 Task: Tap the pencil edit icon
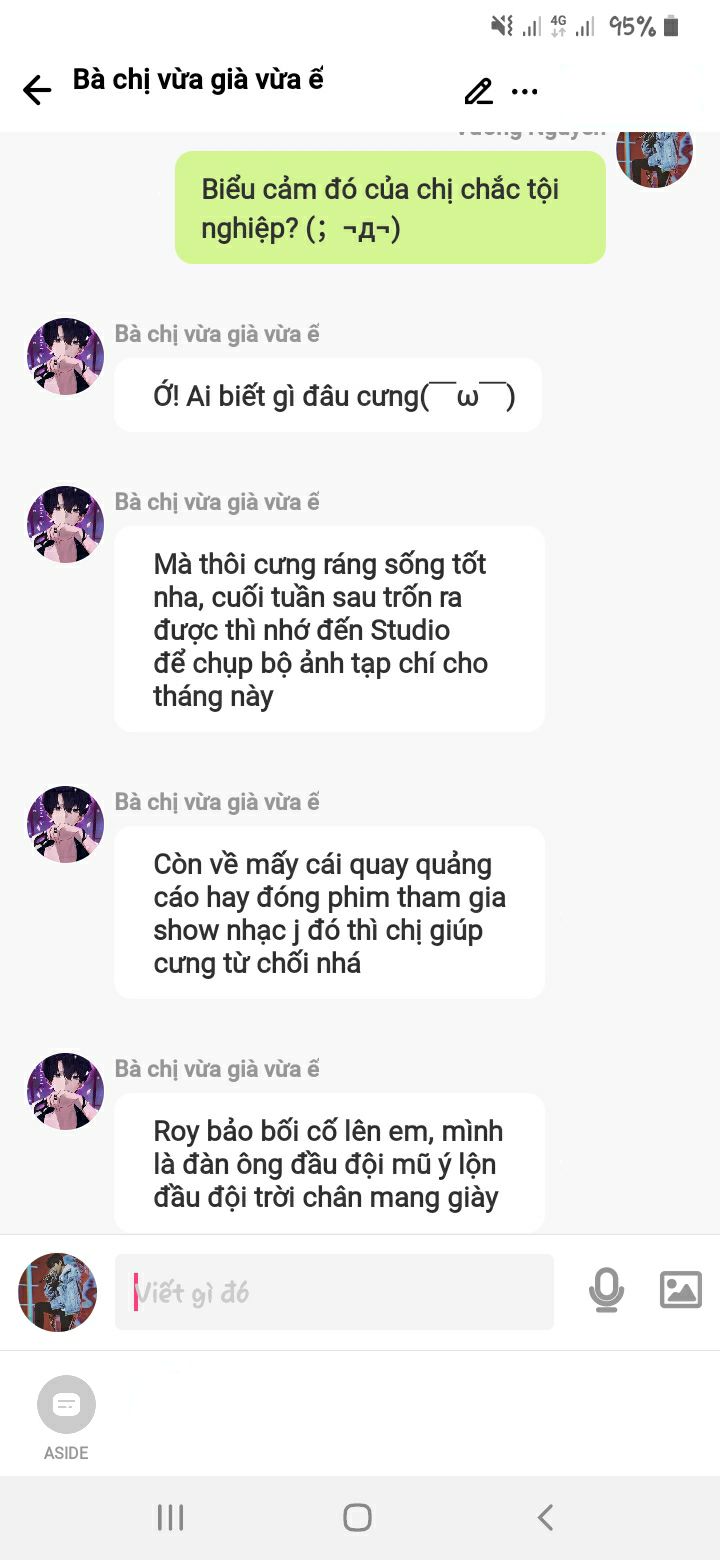point(479,92)
